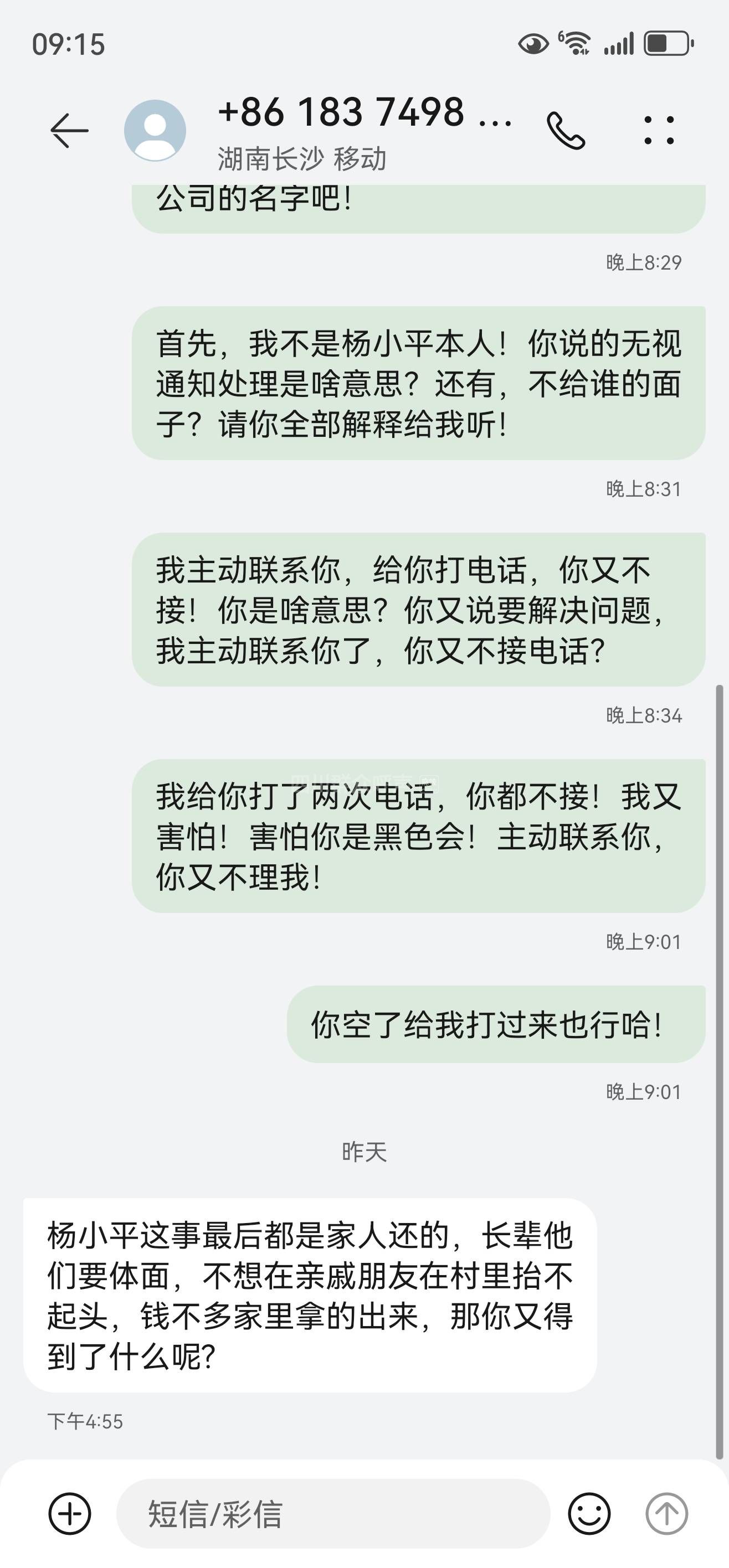This screenshot has width=729, height=1568.
Task: Tap the plus attachment button
Action: 70,1513
